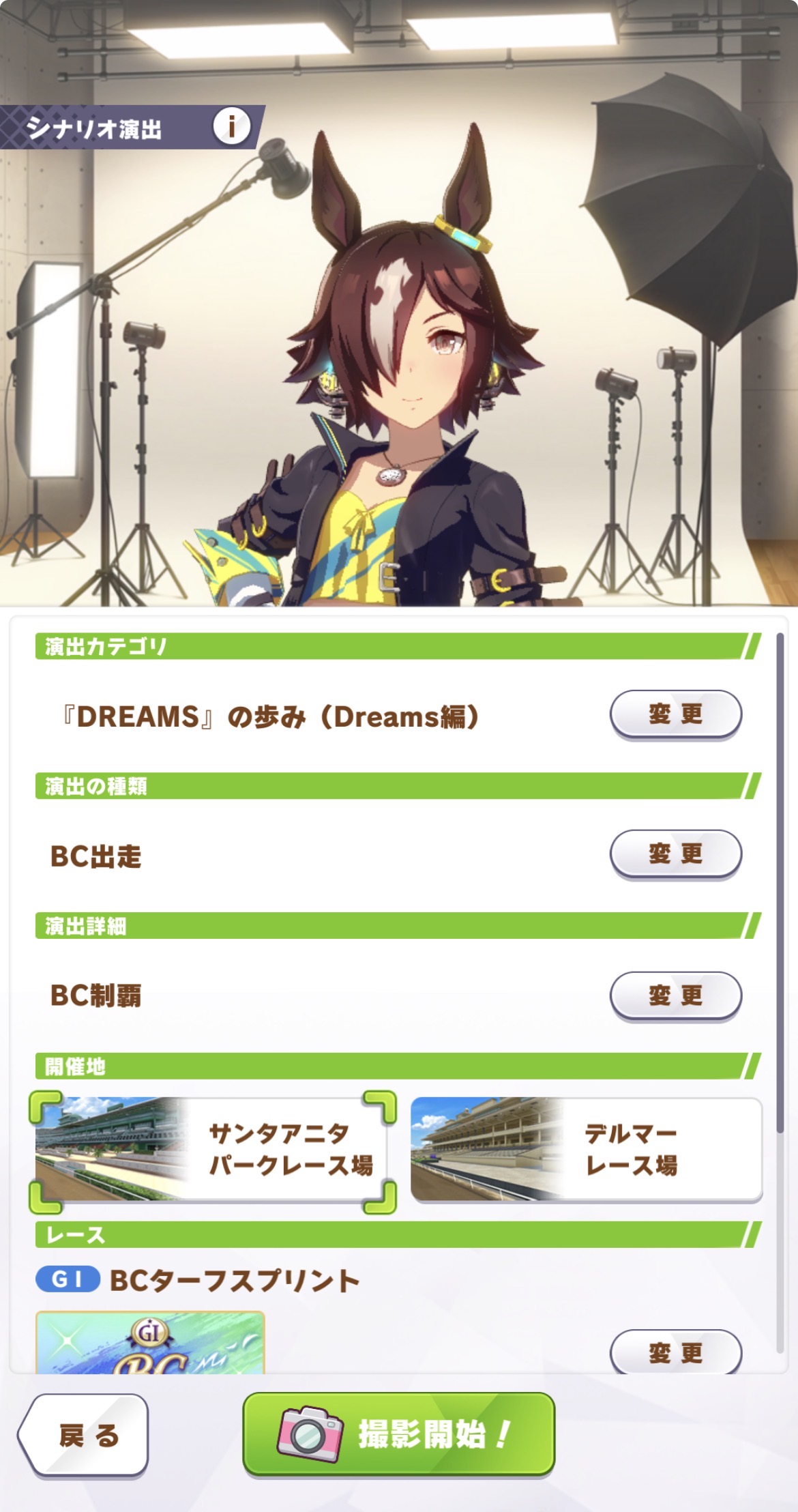This screenshot has width=798, height=1512.
Task: Go back with 戻る button
Action: coord(85,1435)
